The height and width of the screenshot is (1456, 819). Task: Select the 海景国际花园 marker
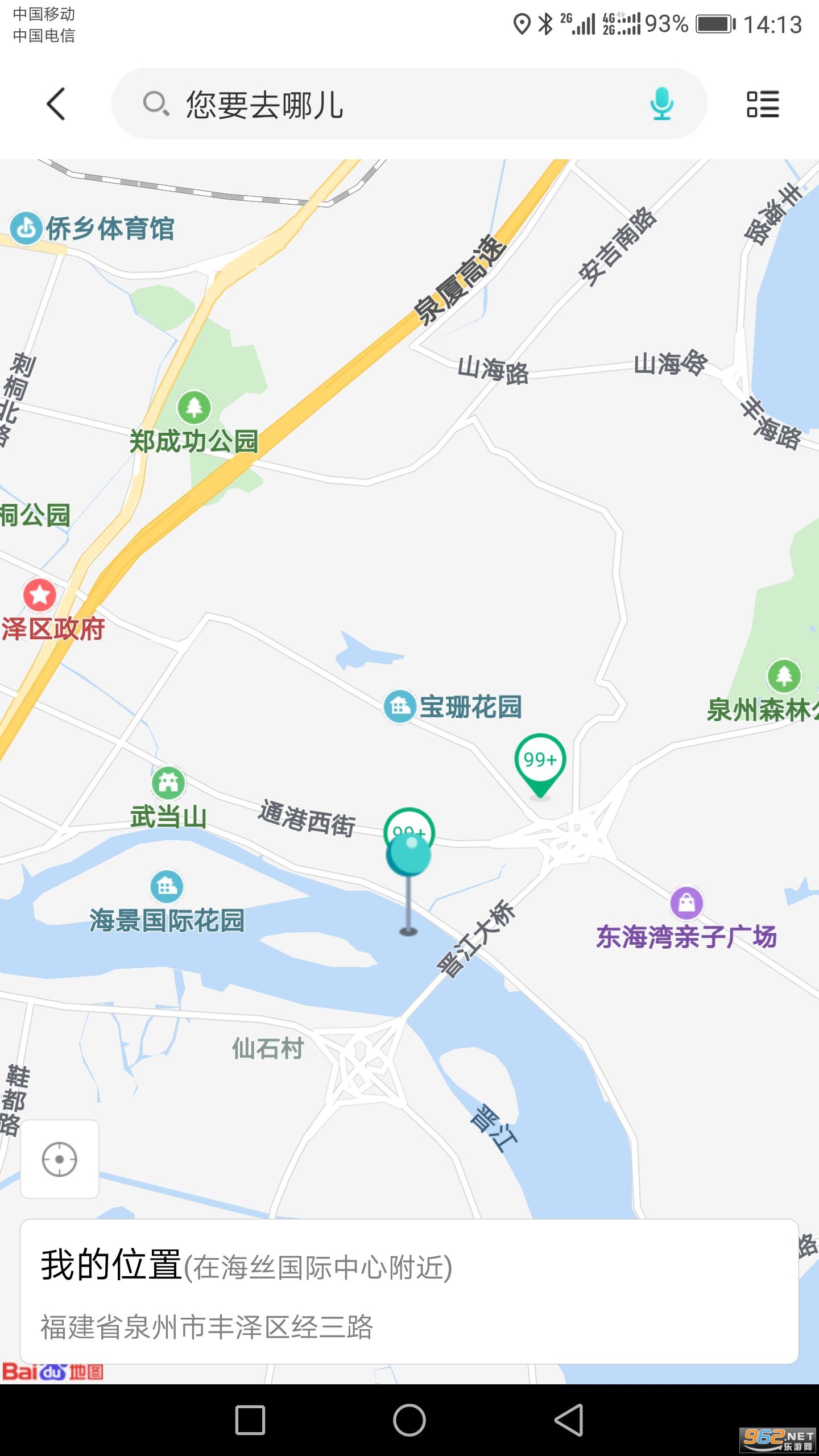(x=167, y=886)
